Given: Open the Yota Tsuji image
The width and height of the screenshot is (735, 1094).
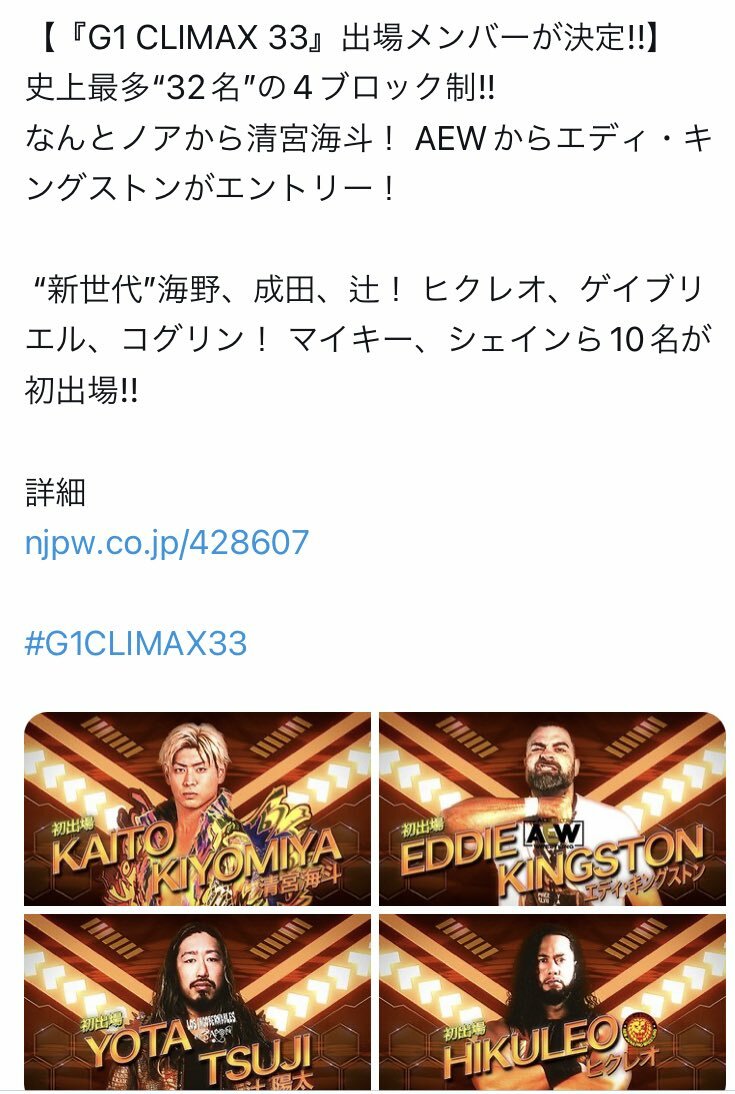Looking at the screenshot, I should point(197,1000).
